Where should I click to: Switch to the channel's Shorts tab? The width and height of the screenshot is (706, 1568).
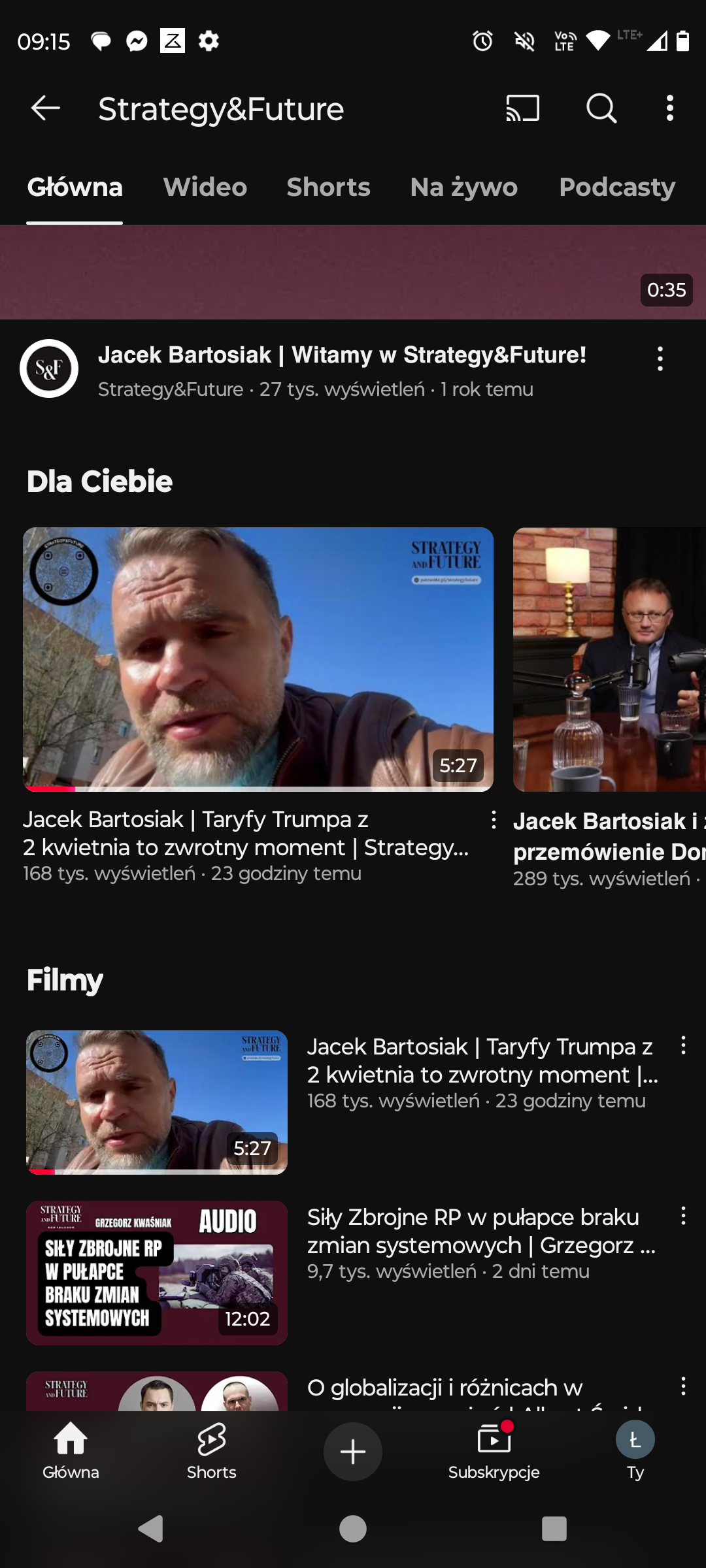[328, 188]
